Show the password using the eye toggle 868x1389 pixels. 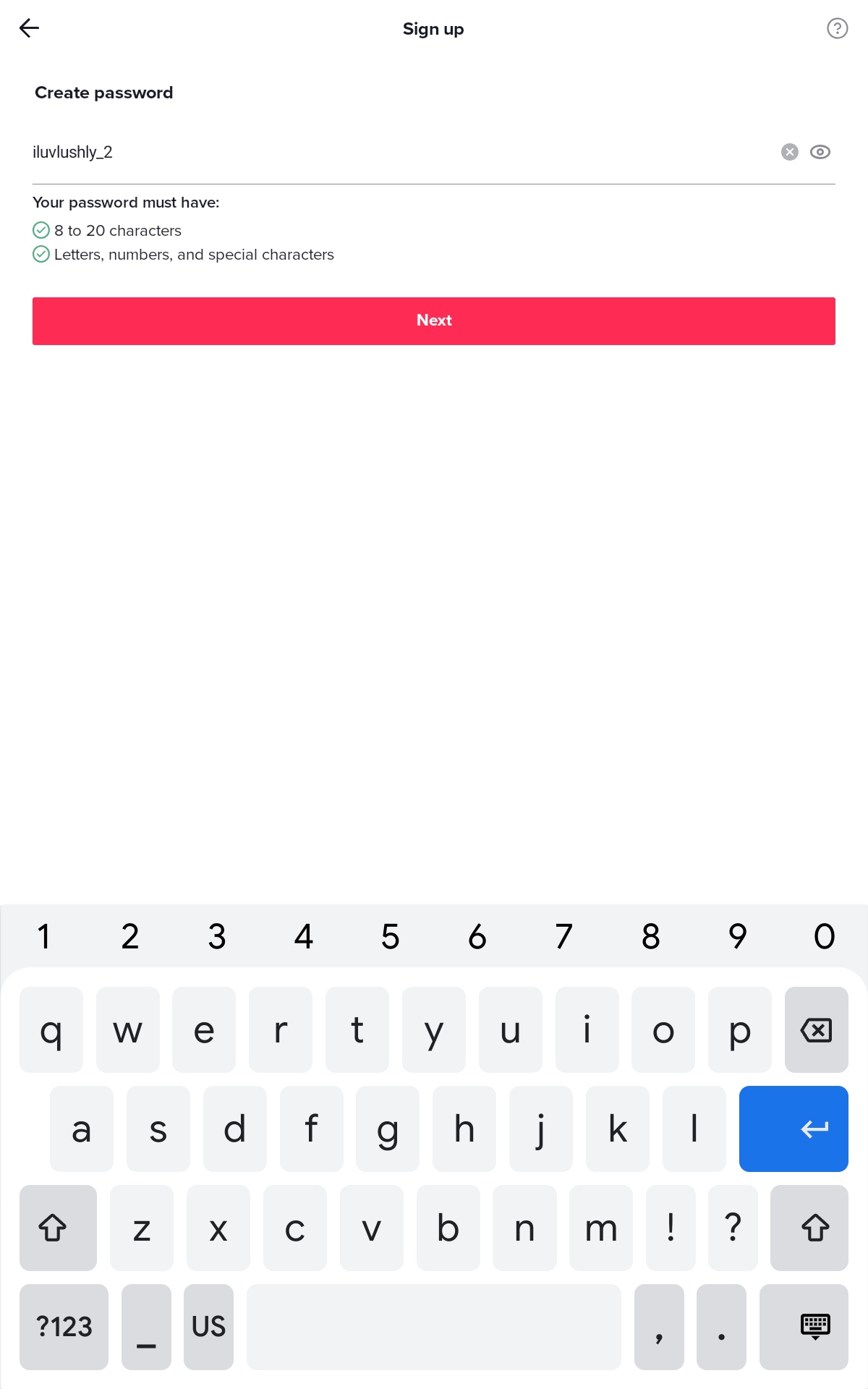(820, 152)
